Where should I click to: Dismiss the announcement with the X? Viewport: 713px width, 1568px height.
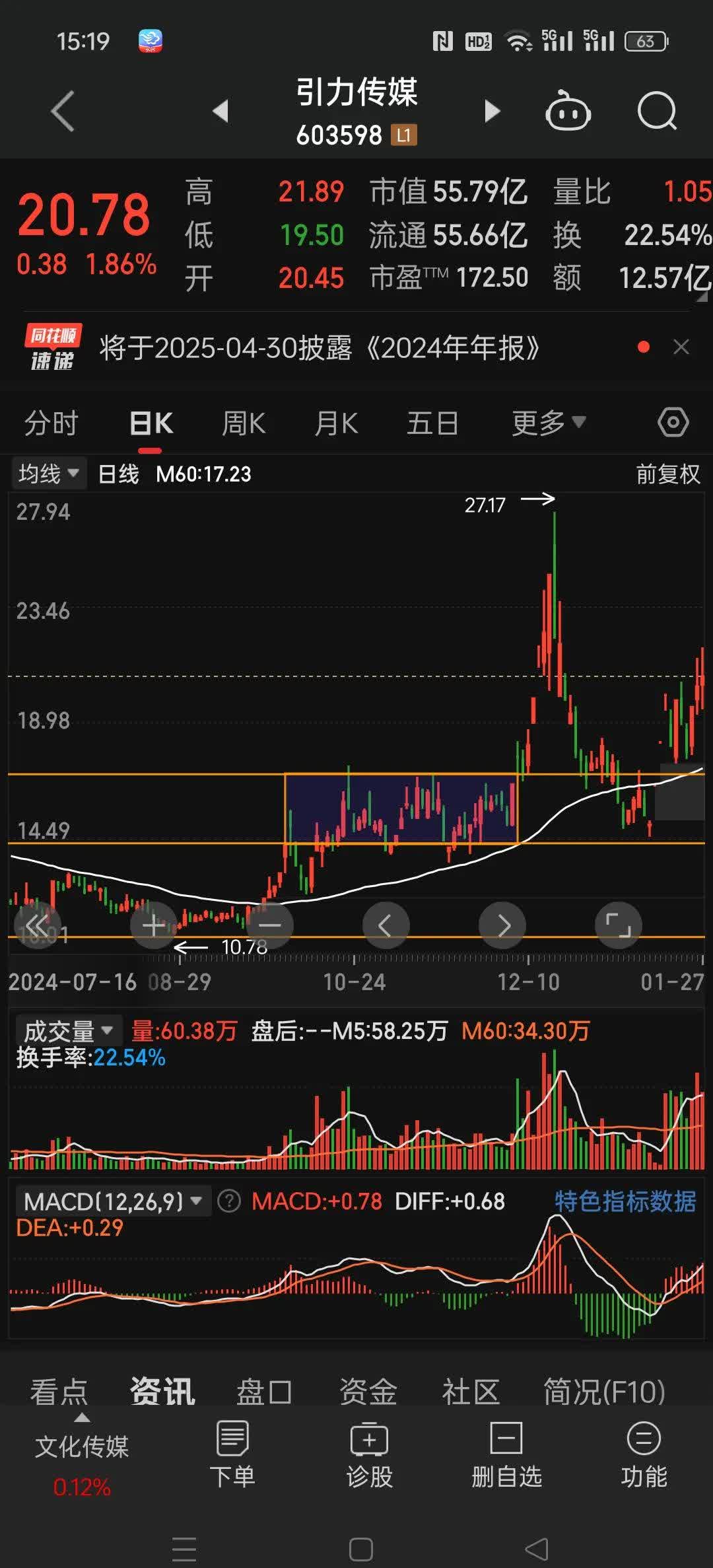click(682, 348)
